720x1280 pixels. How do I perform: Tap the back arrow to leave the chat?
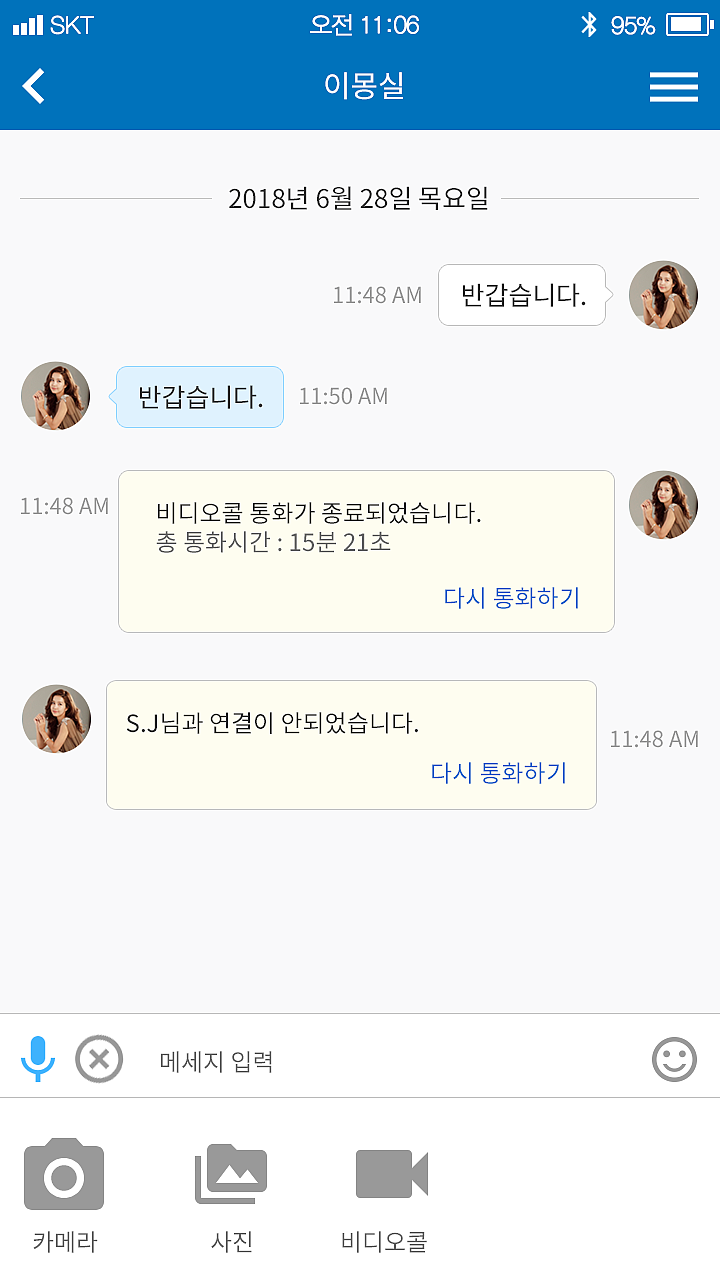[x=32, y=86]
